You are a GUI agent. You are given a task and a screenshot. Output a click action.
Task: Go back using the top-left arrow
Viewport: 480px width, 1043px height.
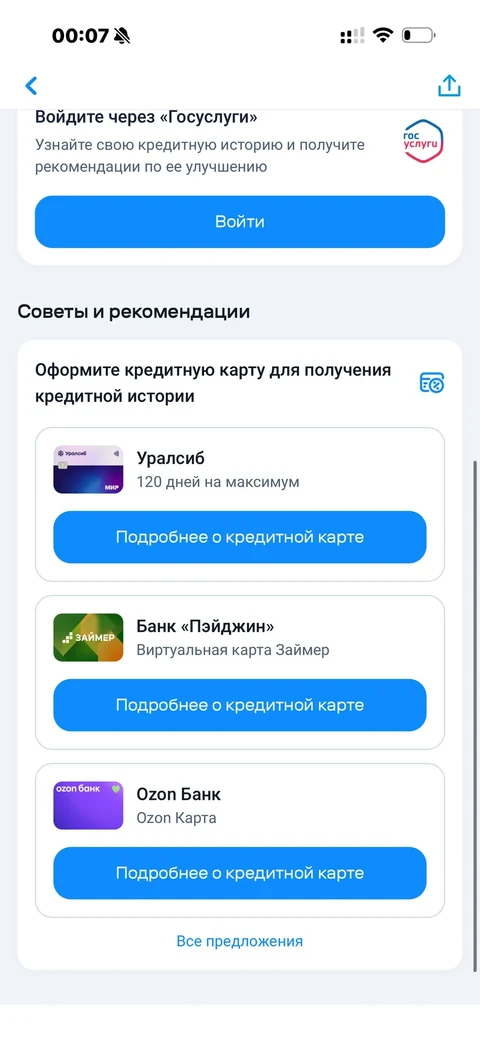pyautogui.click(x=31, y=86)
